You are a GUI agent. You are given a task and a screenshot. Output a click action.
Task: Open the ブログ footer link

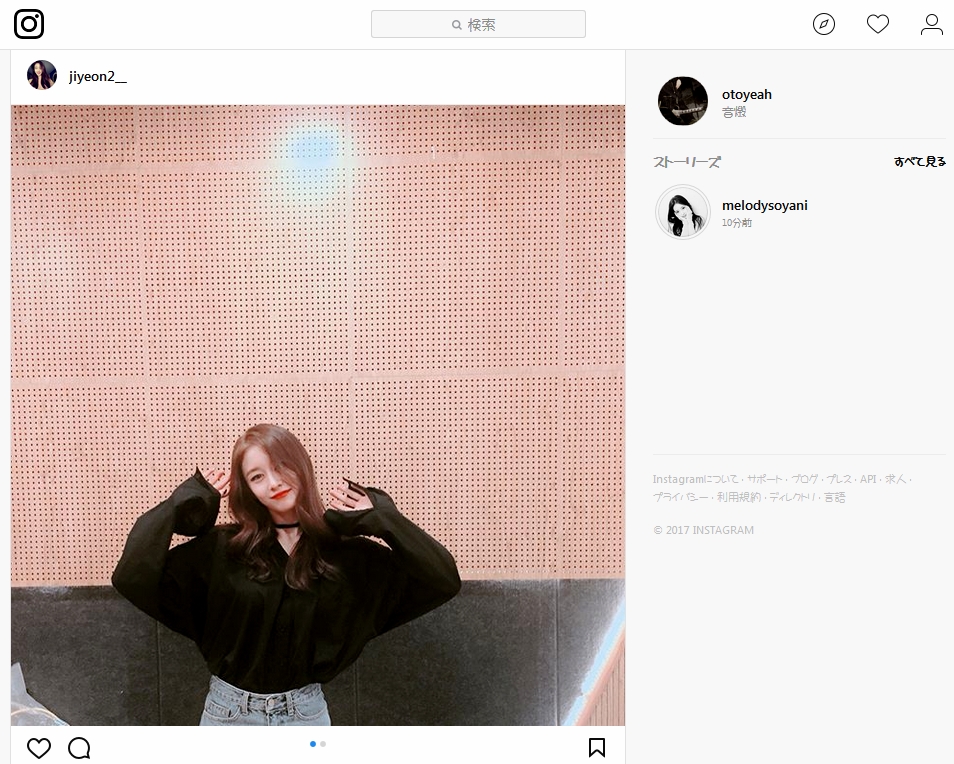pos(804,479)
